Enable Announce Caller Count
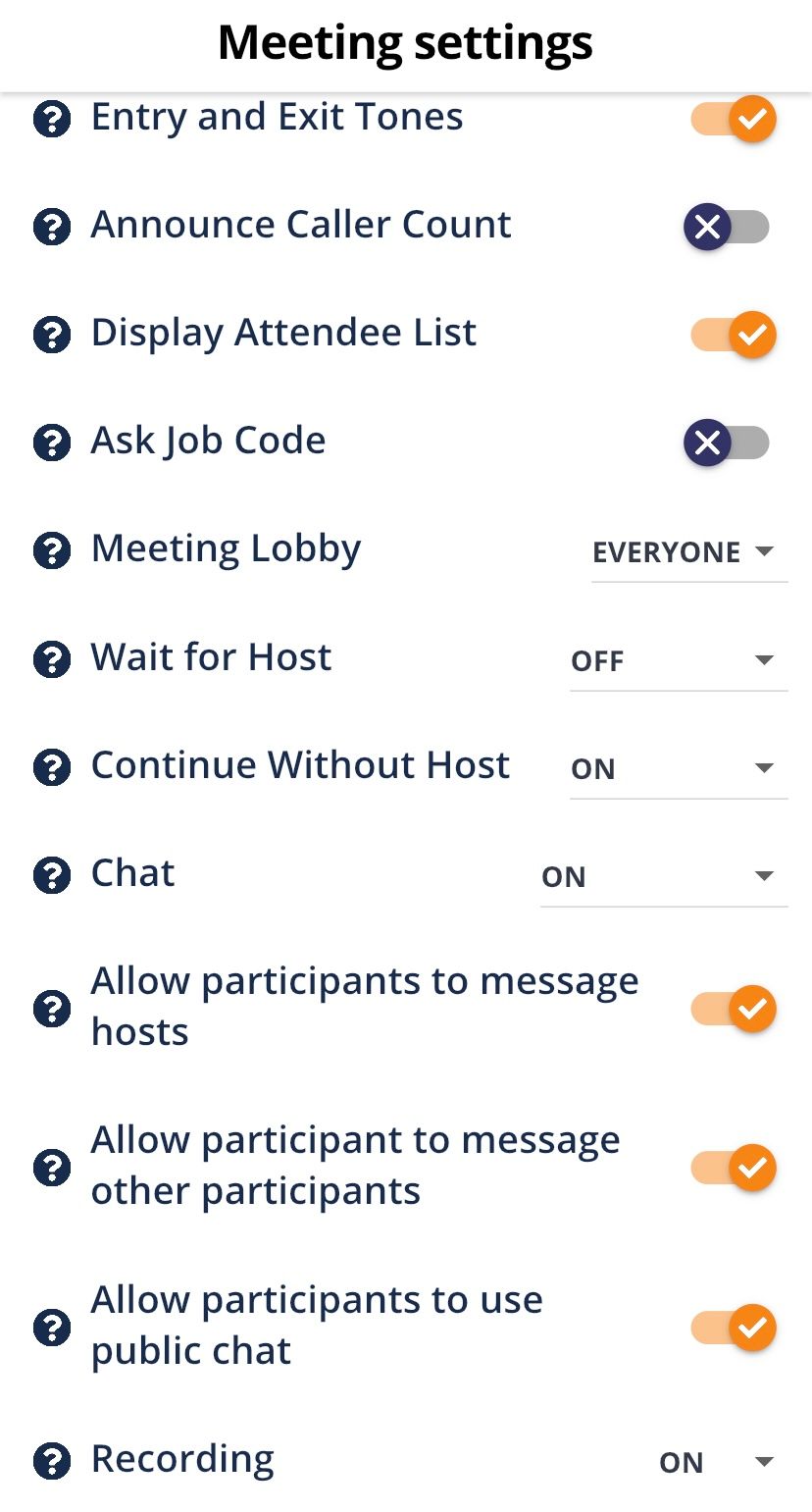Image resolution: width=812 pixels, height=1512 pixels. click(x=728, y=227)
